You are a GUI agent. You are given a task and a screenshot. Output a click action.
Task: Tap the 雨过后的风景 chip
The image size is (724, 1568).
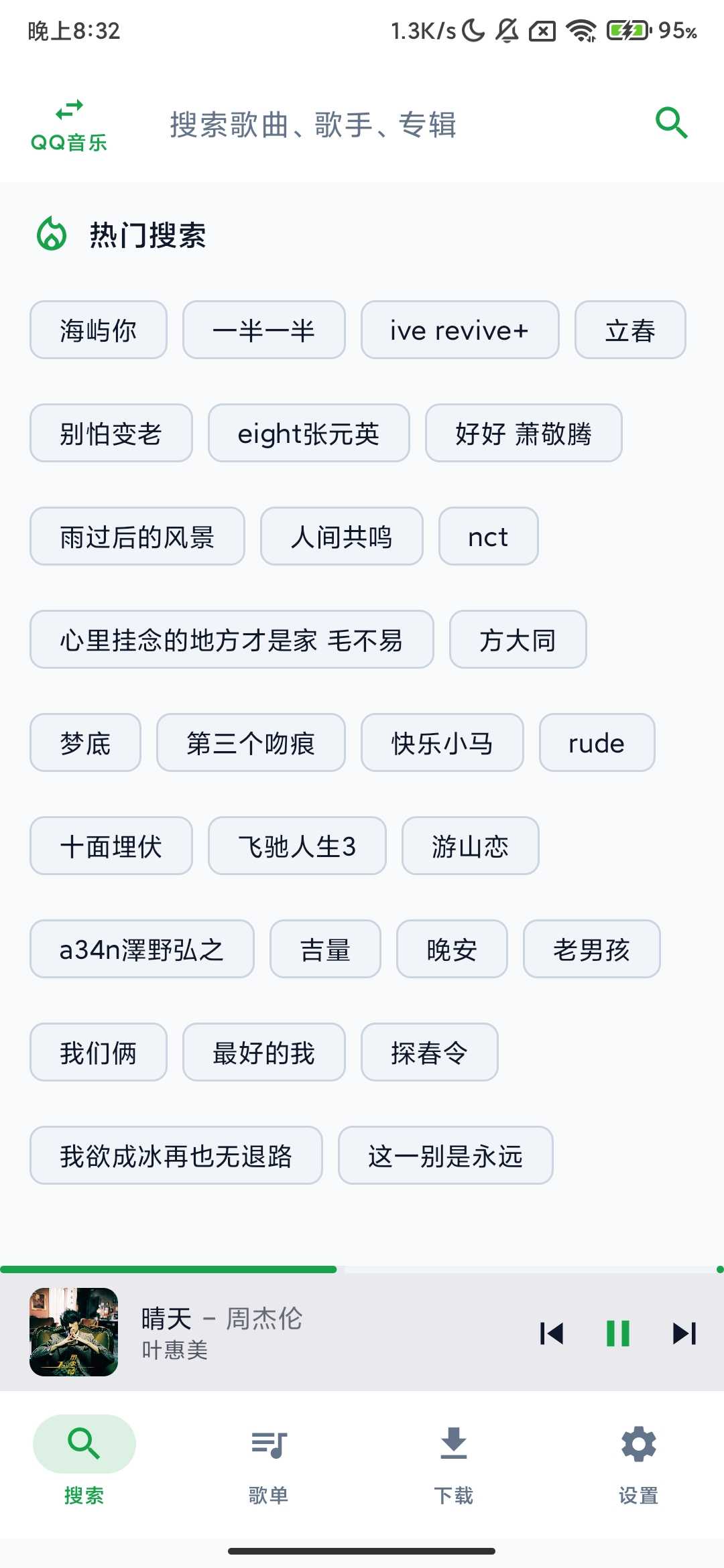[x=137, y=537]
